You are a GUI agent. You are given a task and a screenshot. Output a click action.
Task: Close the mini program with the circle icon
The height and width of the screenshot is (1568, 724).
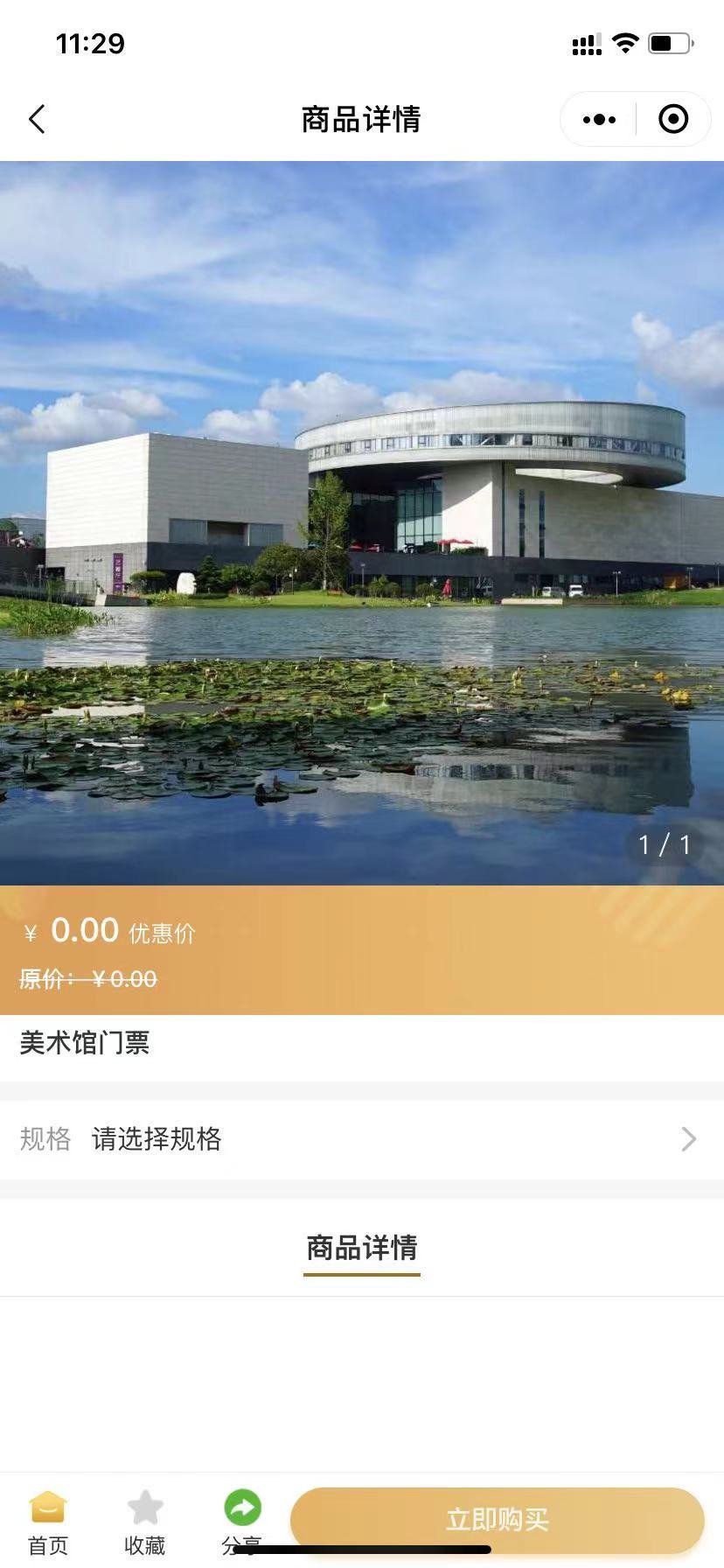tap(673, 120)
